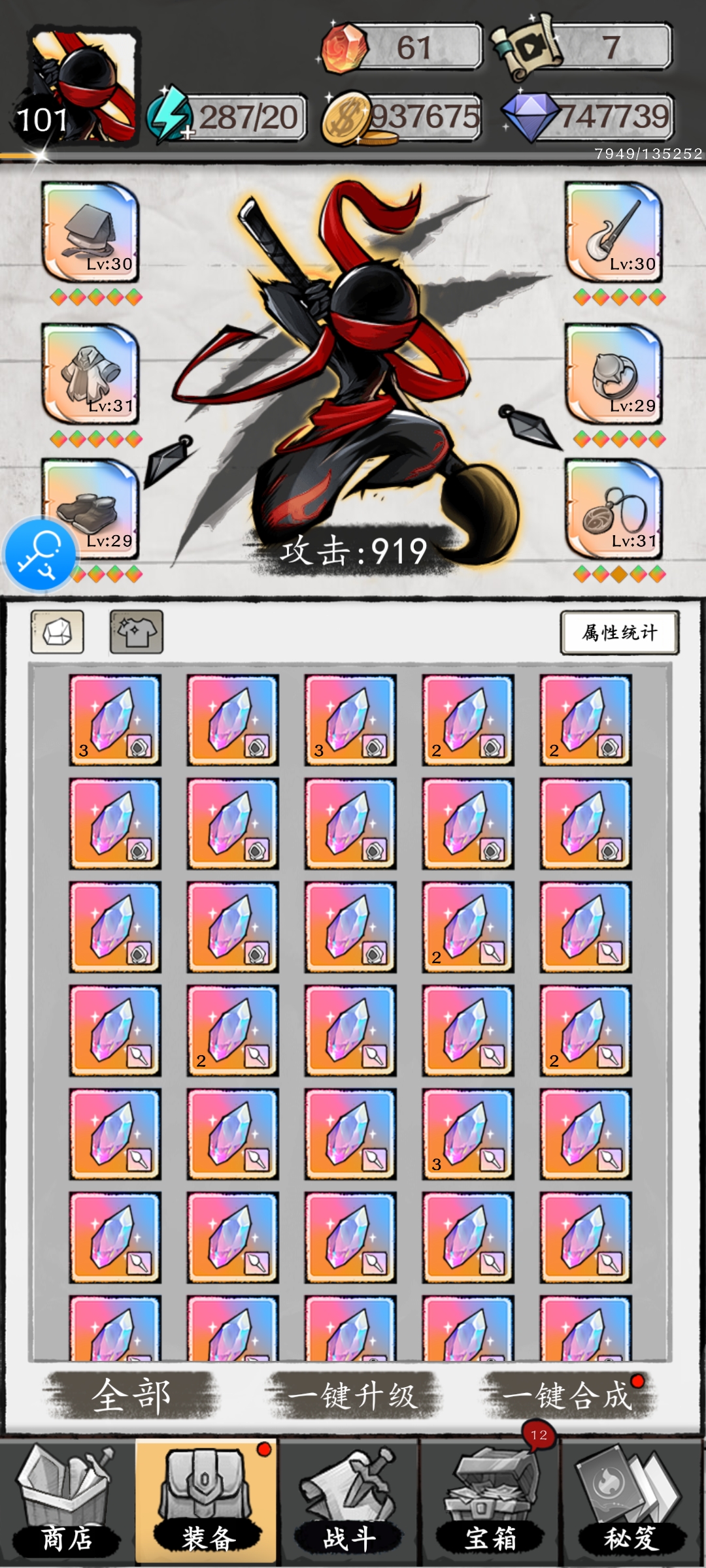This screenshot has height=1568, width=706.
Task: Switch to the gem inventory tab
Action: pyautogui.click(x=58, y=632)
